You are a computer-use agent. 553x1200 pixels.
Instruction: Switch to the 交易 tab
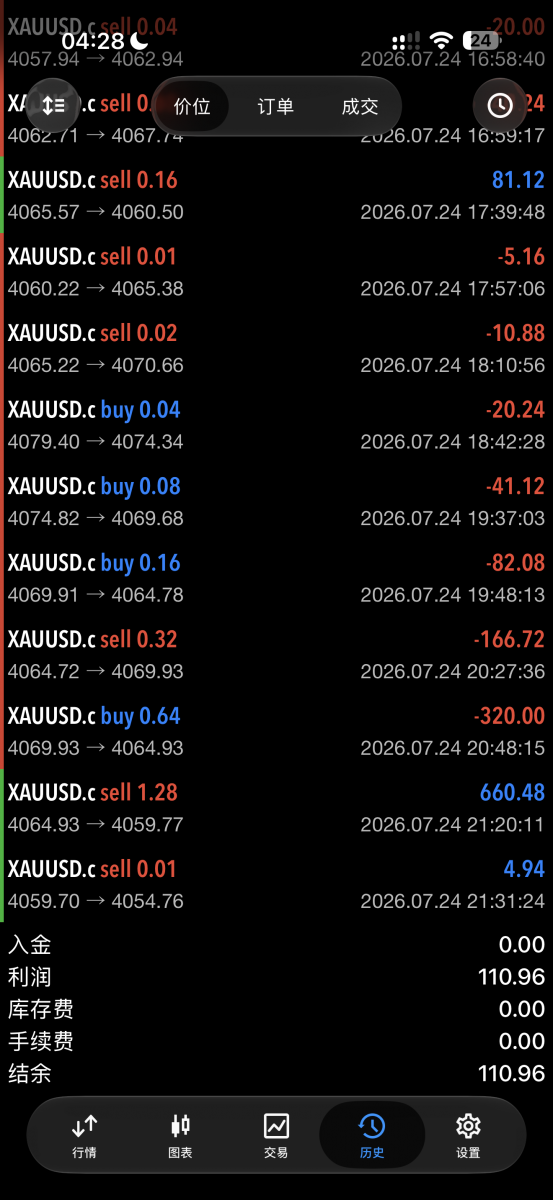tap(276, 1136)
